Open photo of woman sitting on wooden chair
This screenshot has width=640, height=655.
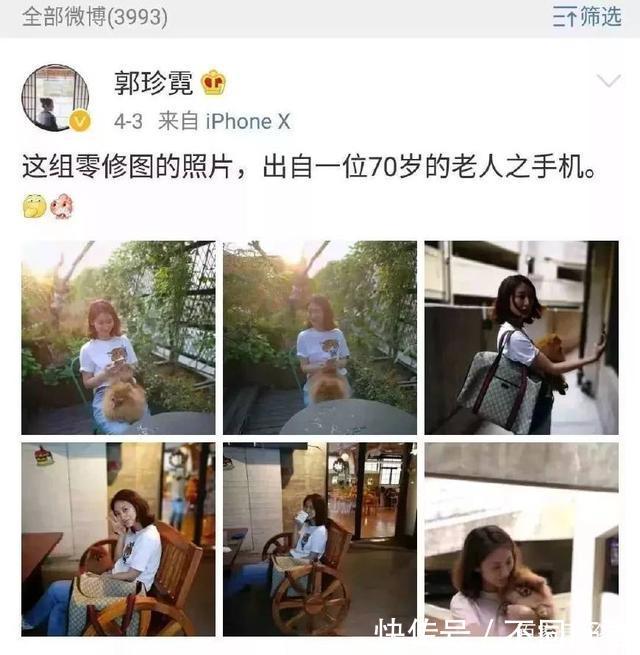click(x=118, y=539)
